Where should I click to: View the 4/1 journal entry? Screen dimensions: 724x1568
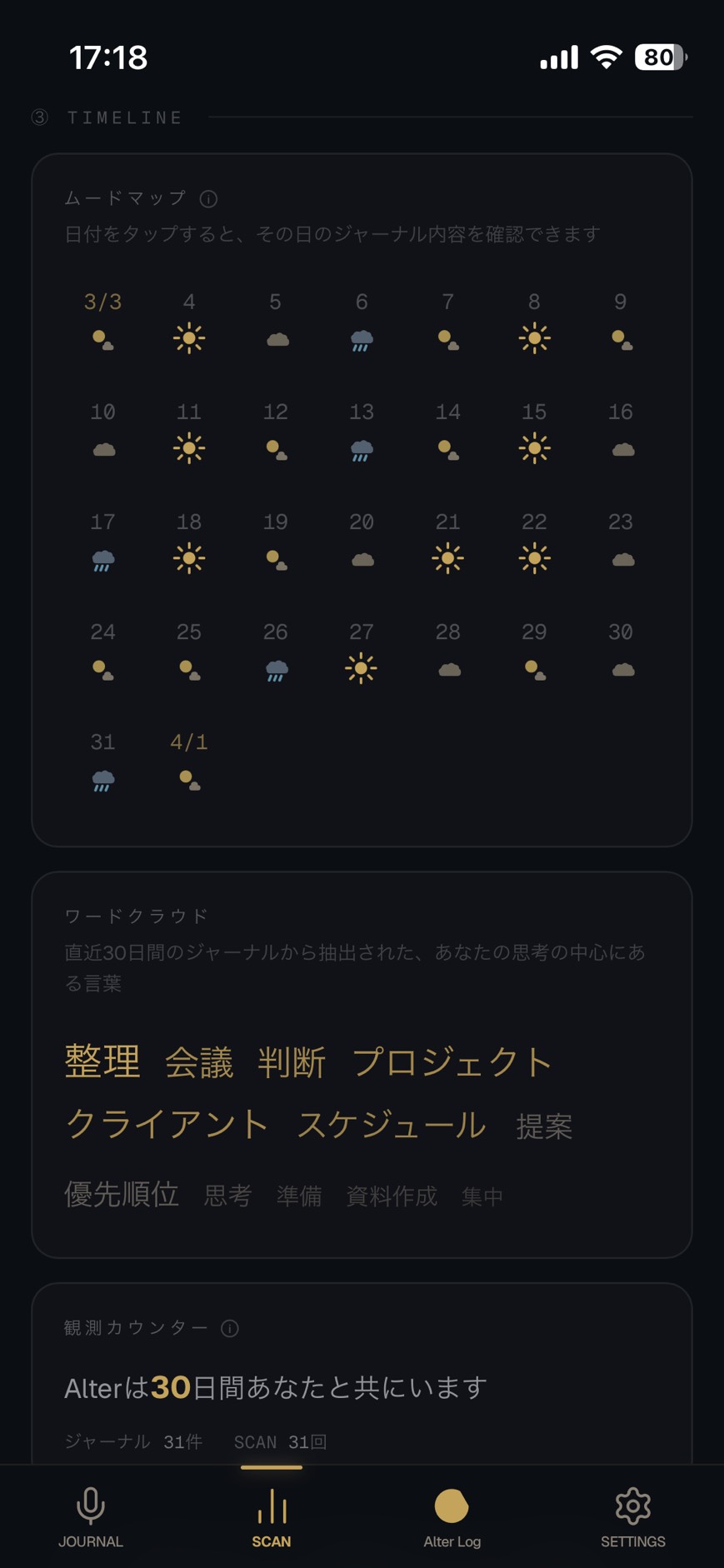click(189, 762)
